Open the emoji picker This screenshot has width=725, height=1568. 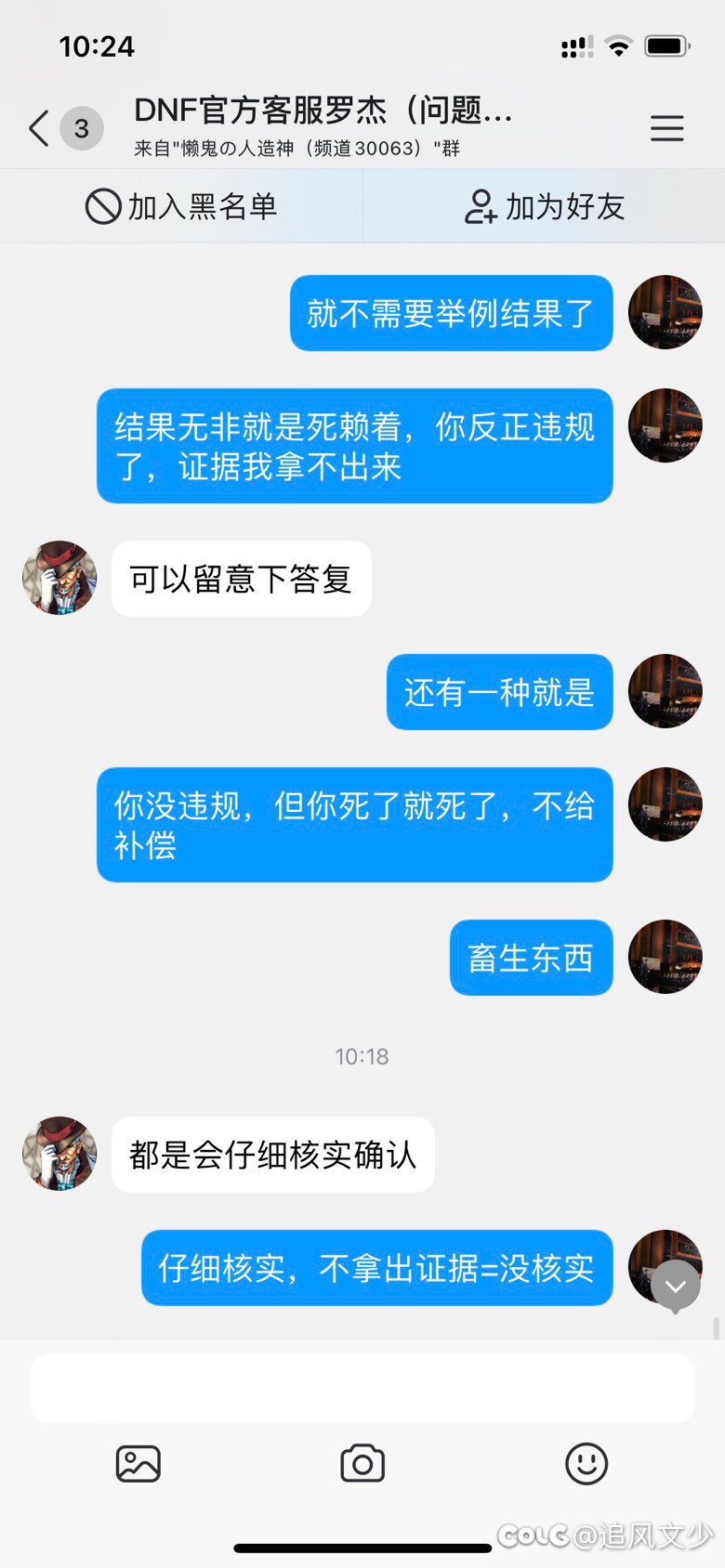[x=587, y=1464]
